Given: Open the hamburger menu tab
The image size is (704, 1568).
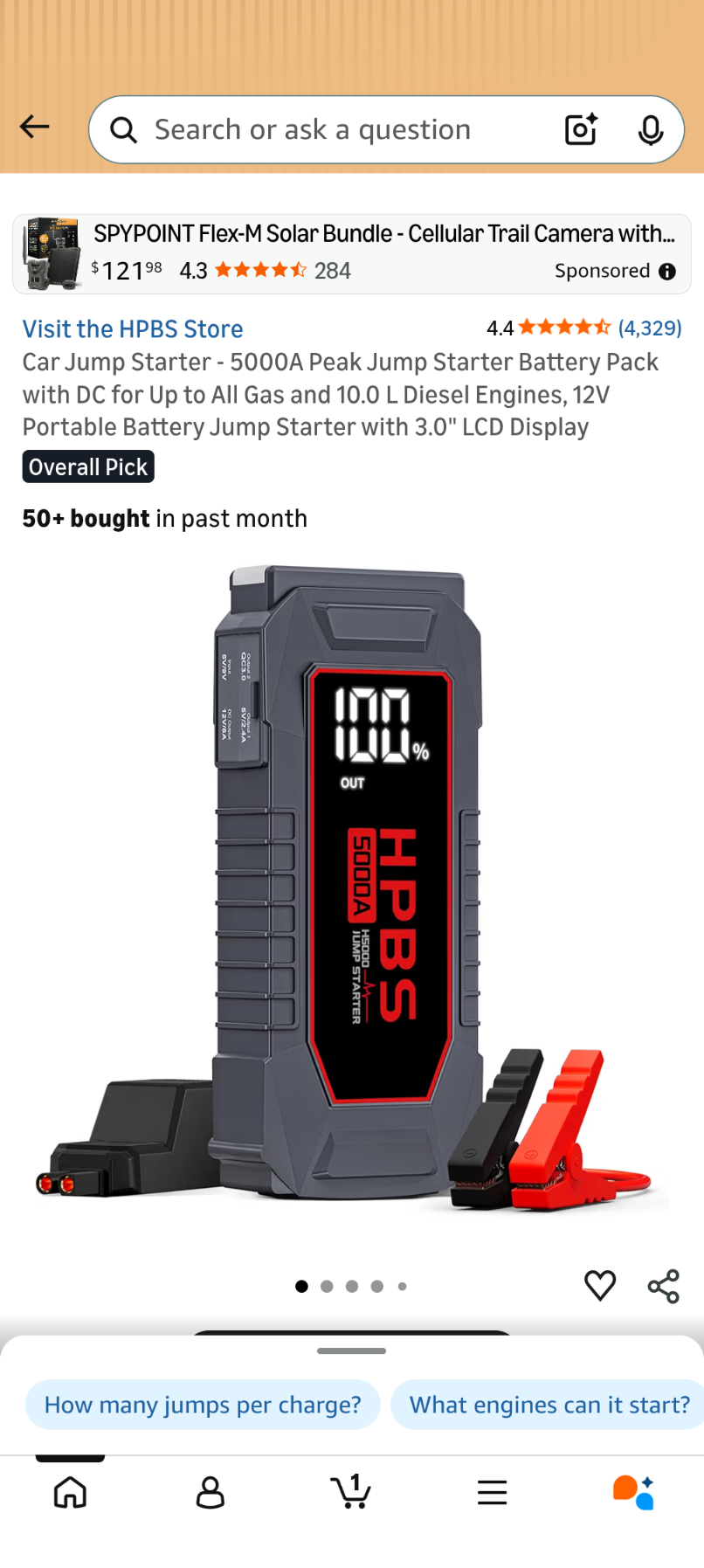Looking at the screenshot, I should click(493, 1492).
